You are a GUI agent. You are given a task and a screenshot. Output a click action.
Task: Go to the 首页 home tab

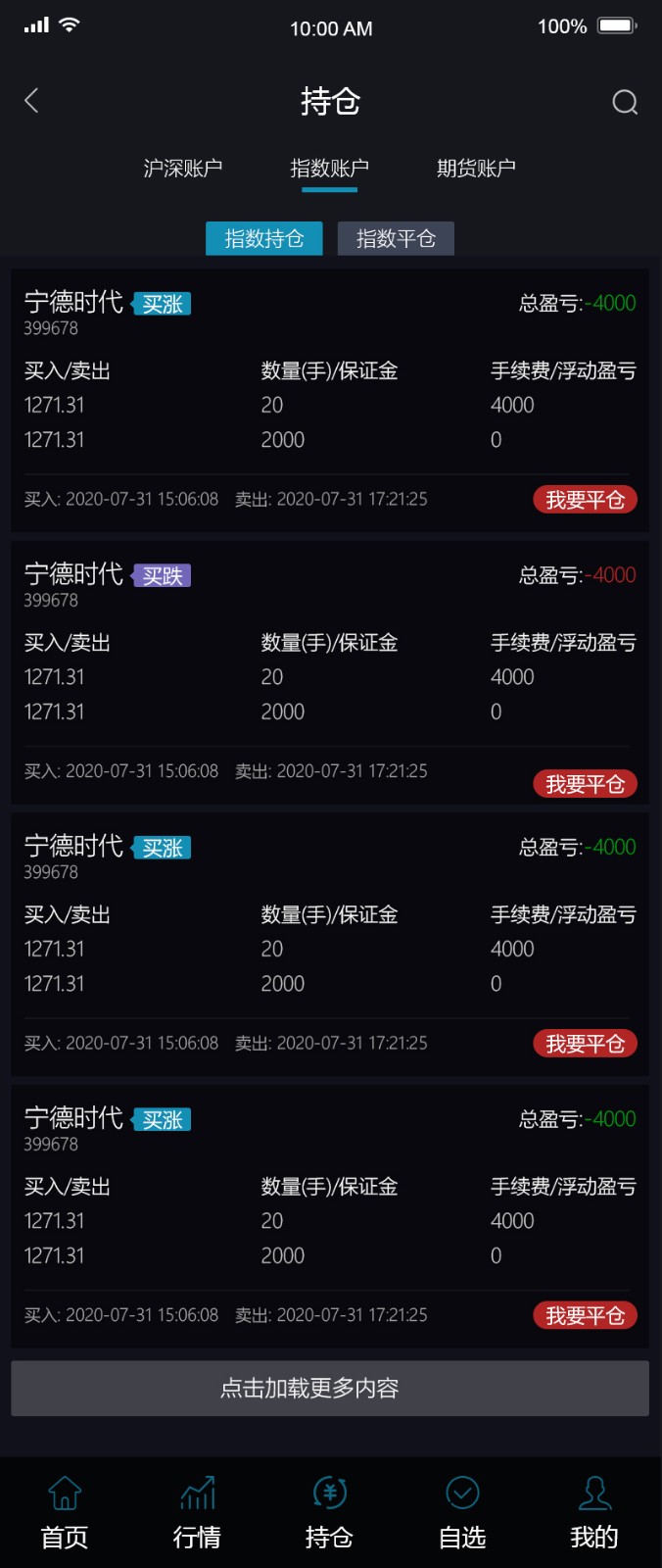pyautogui.click(x=65, y=1514)
